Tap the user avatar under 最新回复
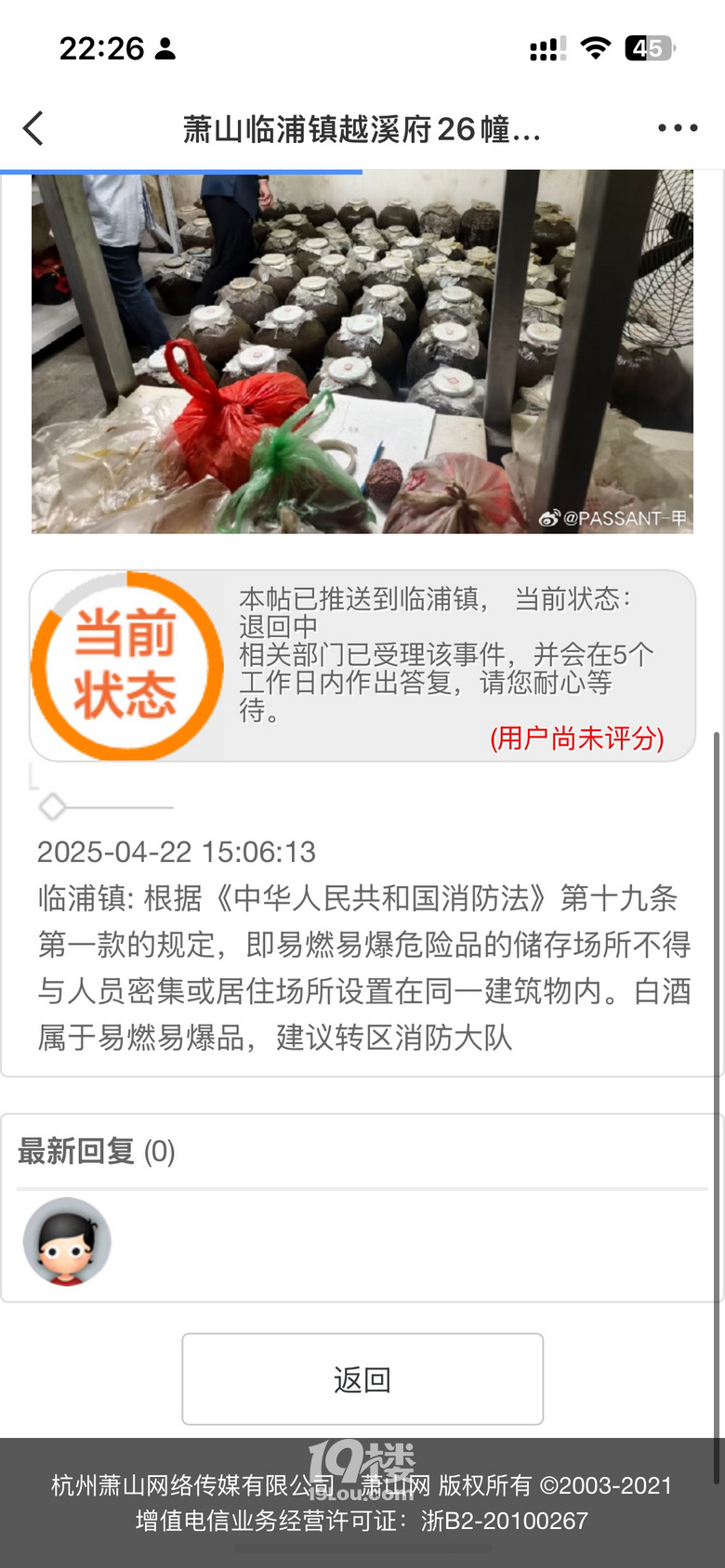 67,1242
